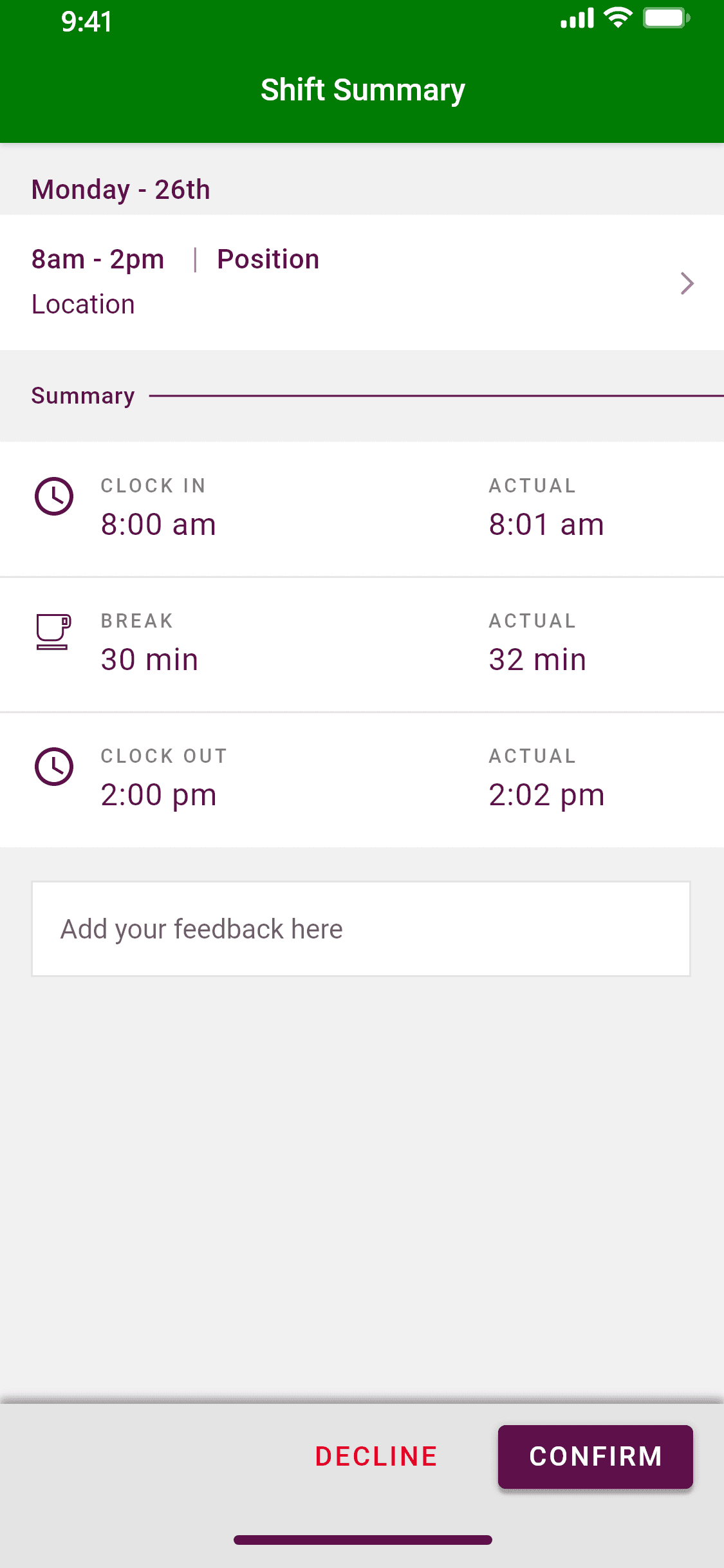Decline the shift summary

pyautogui.click(x=376, y=1457)
